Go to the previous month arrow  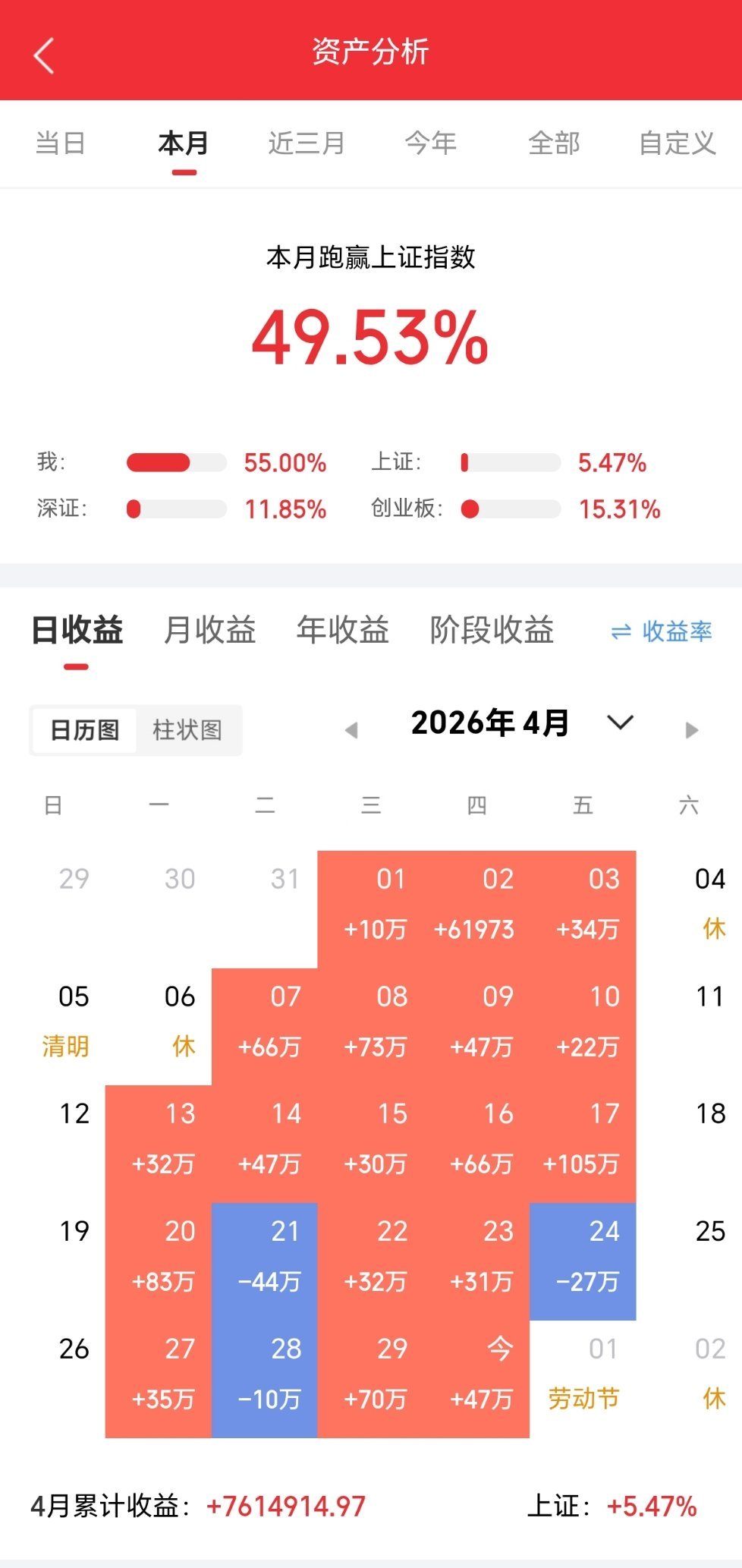[352, 729]
